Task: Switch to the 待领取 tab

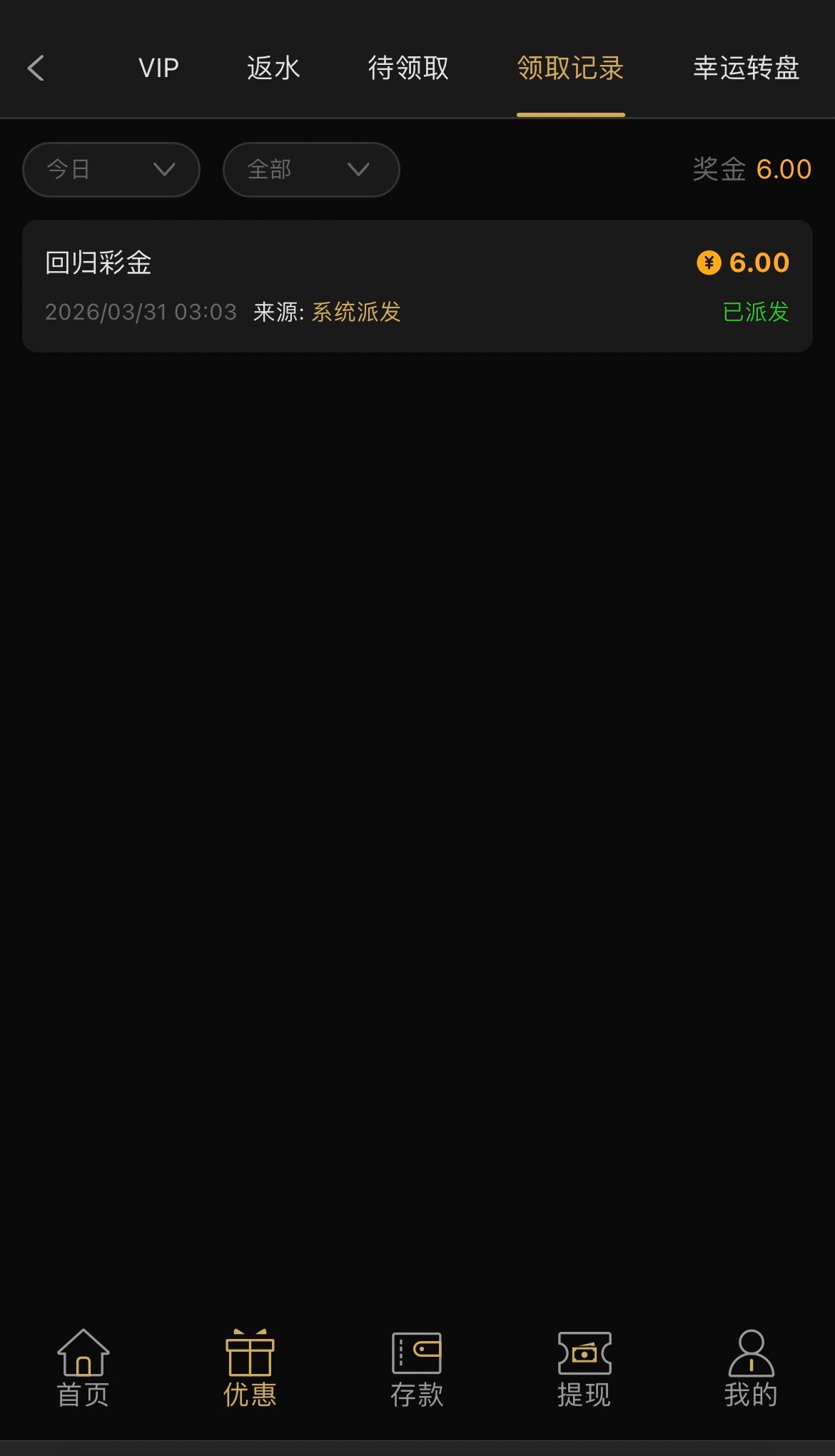Action: [x=408, y=68]
